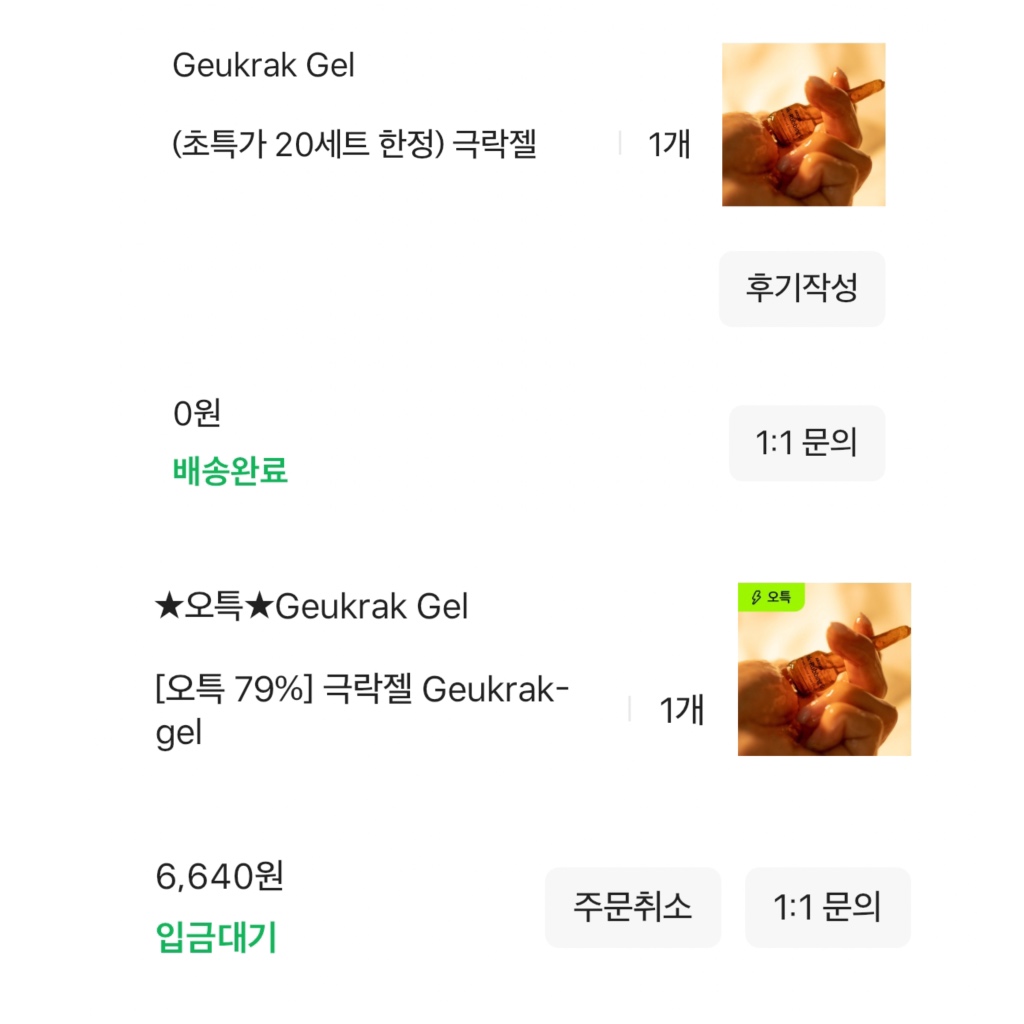Cancel order with 주문취소 button
Image resolution: width=1024 pixels, height=1024 pixels.
click(x=632, y=907)
